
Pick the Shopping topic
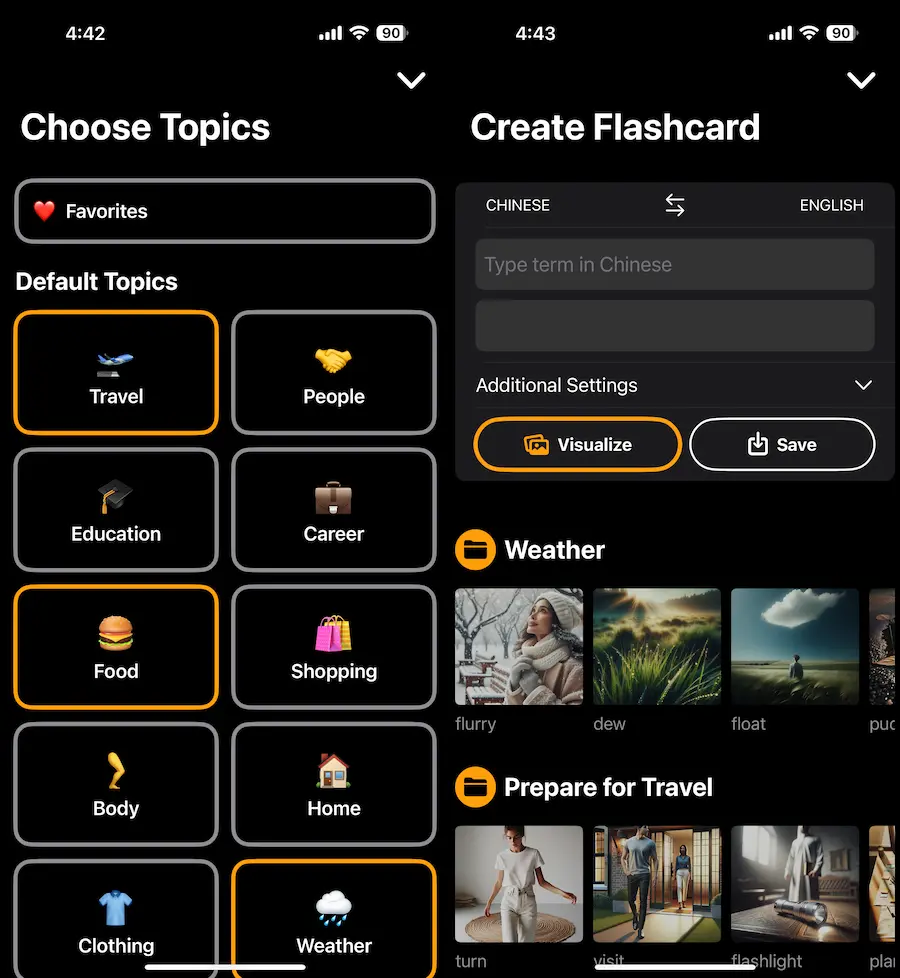pyautogui.click(x=334, y=647)
